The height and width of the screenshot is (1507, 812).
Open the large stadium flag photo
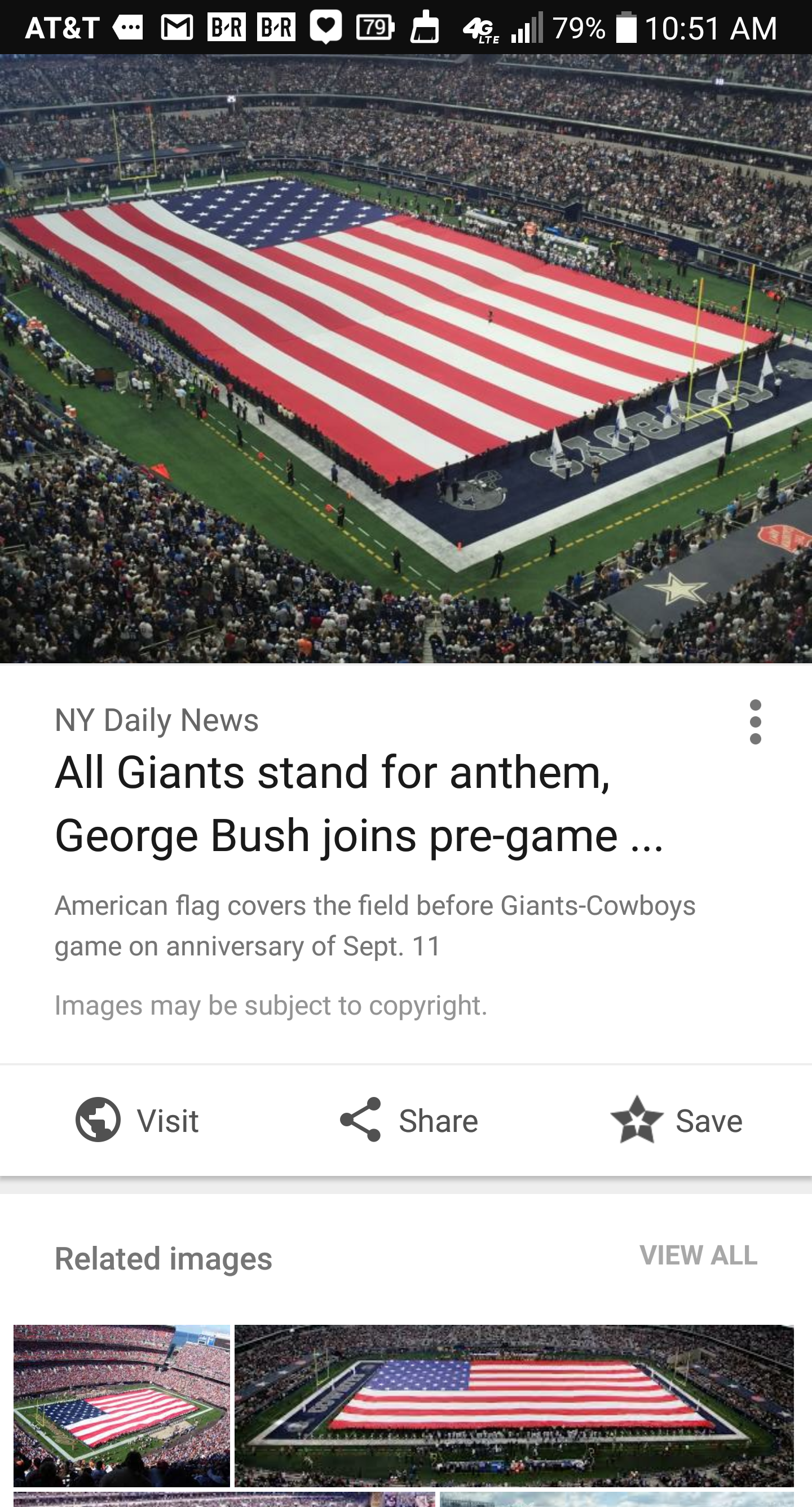pyautogui.click(x=406, y=358)
